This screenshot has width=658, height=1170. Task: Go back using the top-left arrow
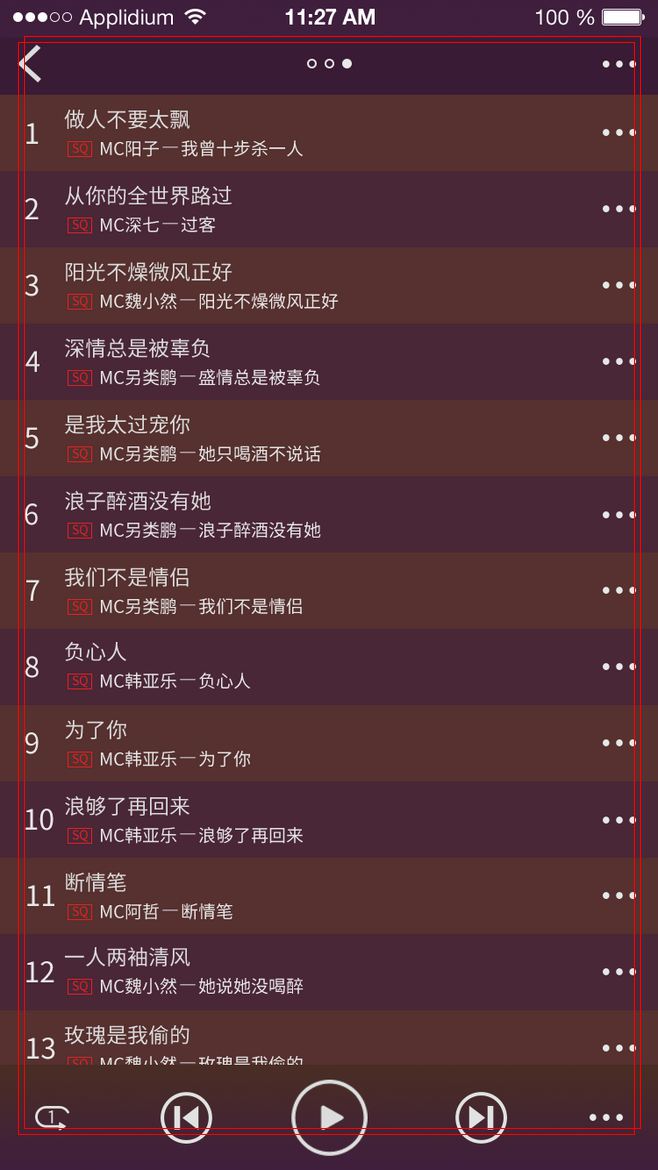(x=31, y=63)
